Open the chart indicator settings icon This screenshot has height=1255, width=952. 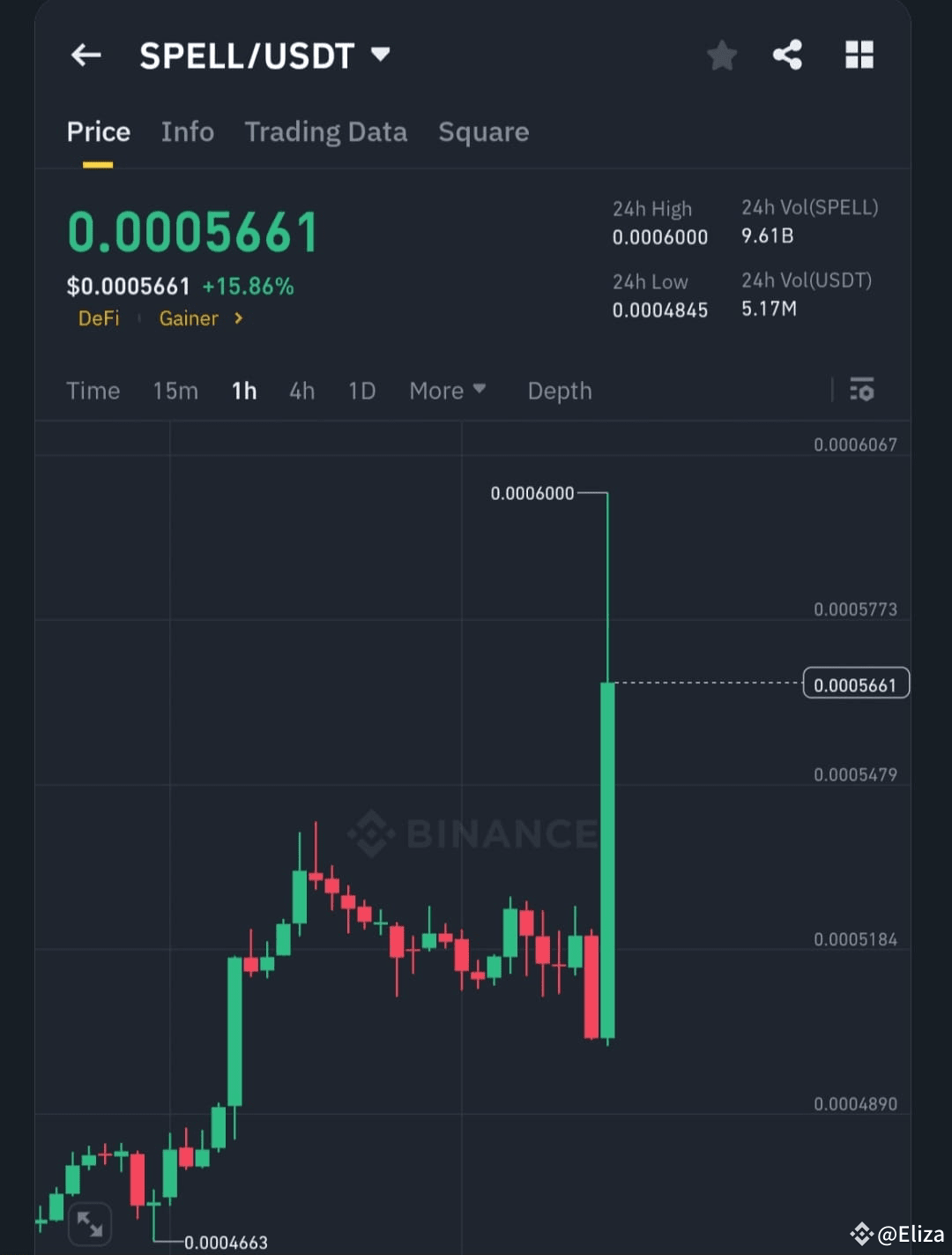(862, 390)
